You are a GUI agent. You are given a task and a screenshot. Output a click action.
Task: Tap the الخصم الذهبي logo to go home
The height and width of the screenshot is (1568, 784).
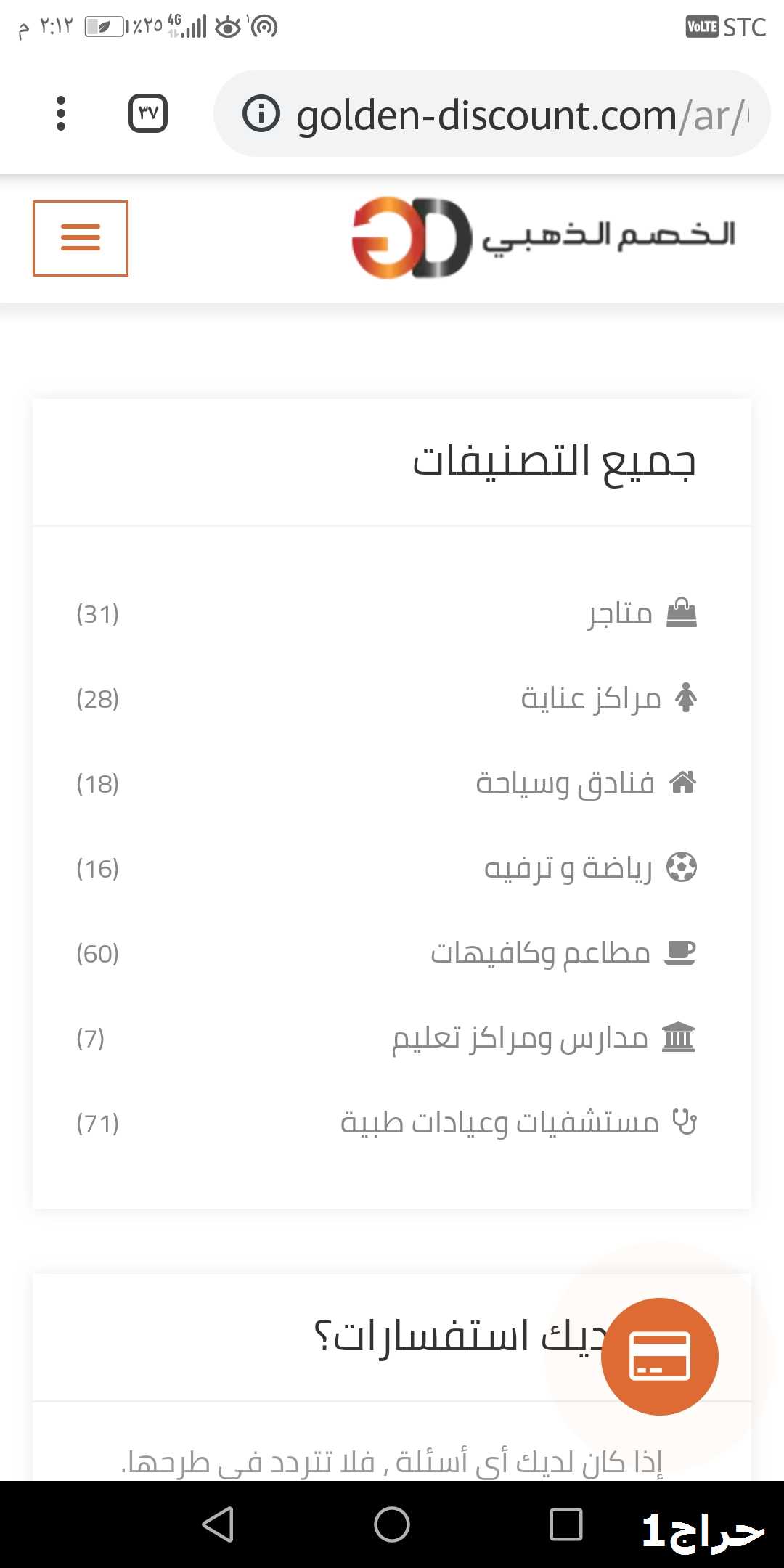(544, 237)
